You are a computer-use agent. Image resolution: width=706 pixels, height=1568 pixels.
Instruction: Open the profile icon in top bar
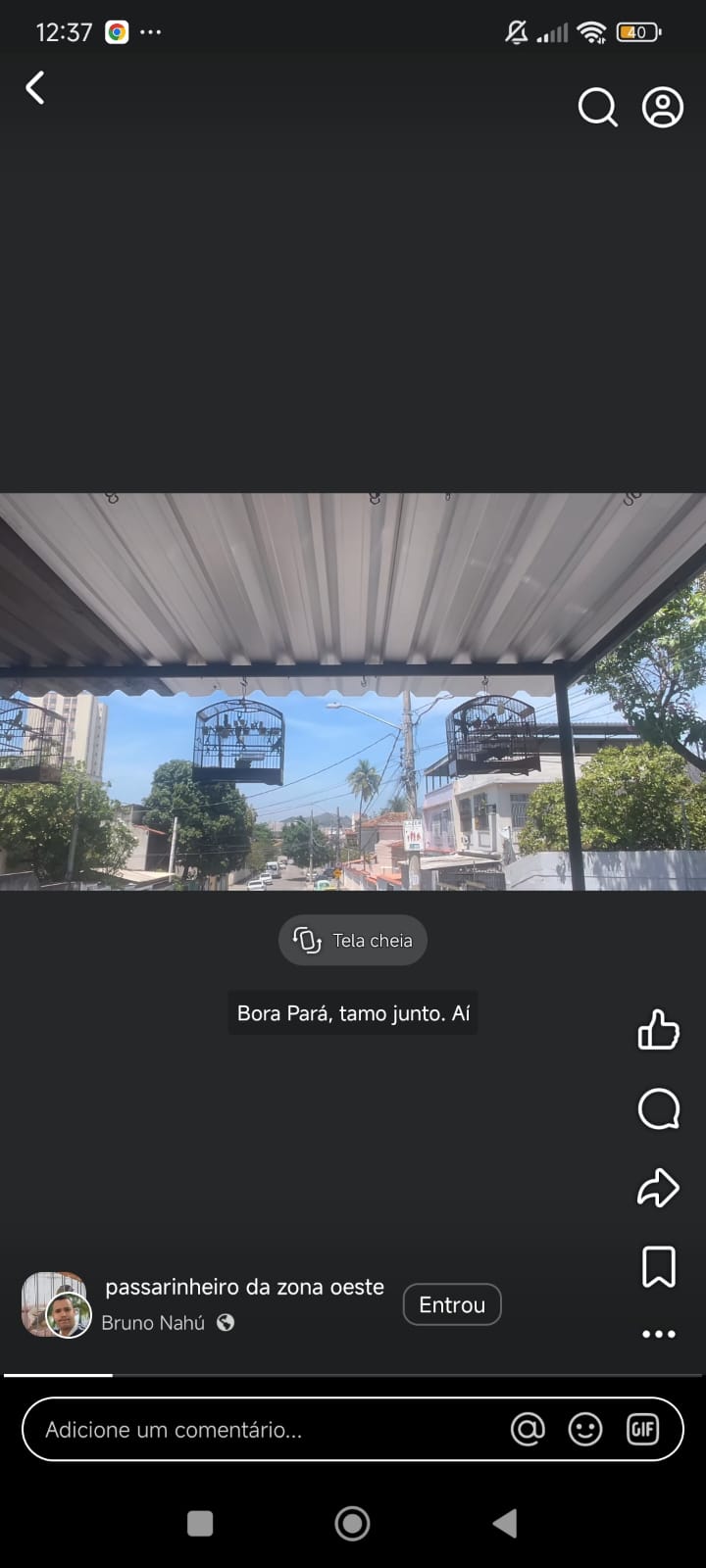663,107
